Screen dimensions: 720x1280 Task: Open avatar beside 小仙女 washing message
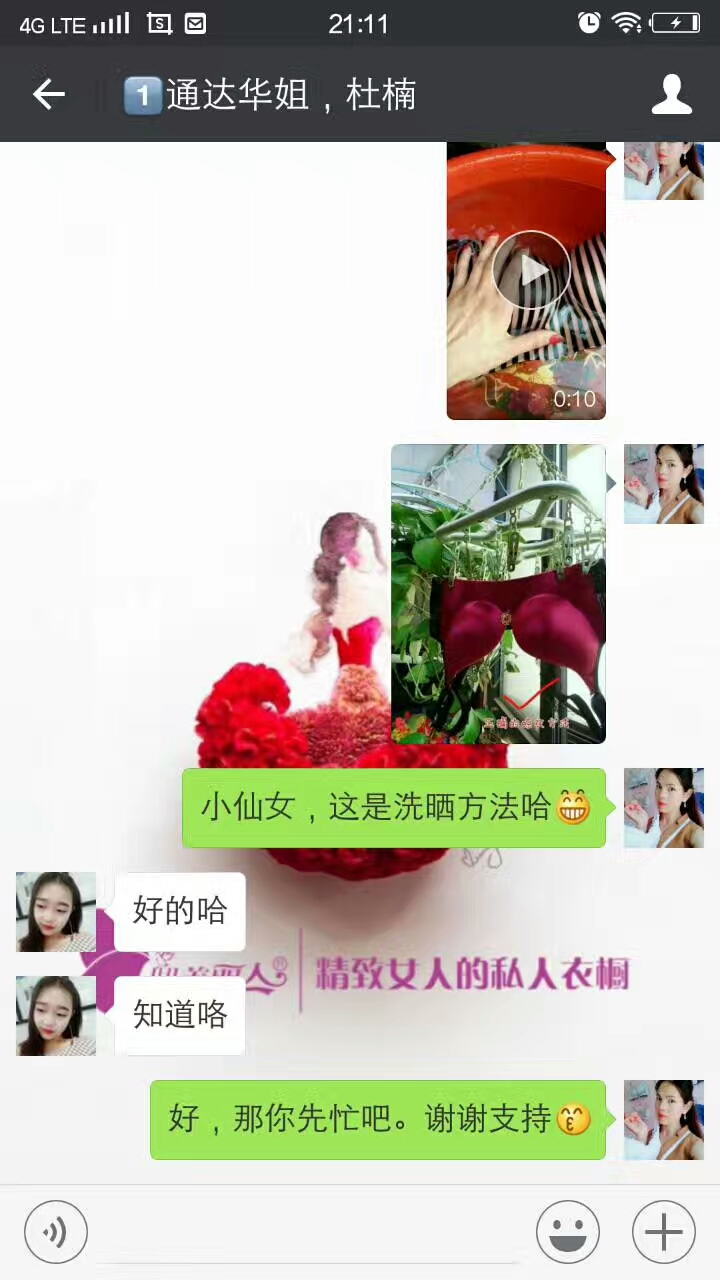[x=664, y=808]
